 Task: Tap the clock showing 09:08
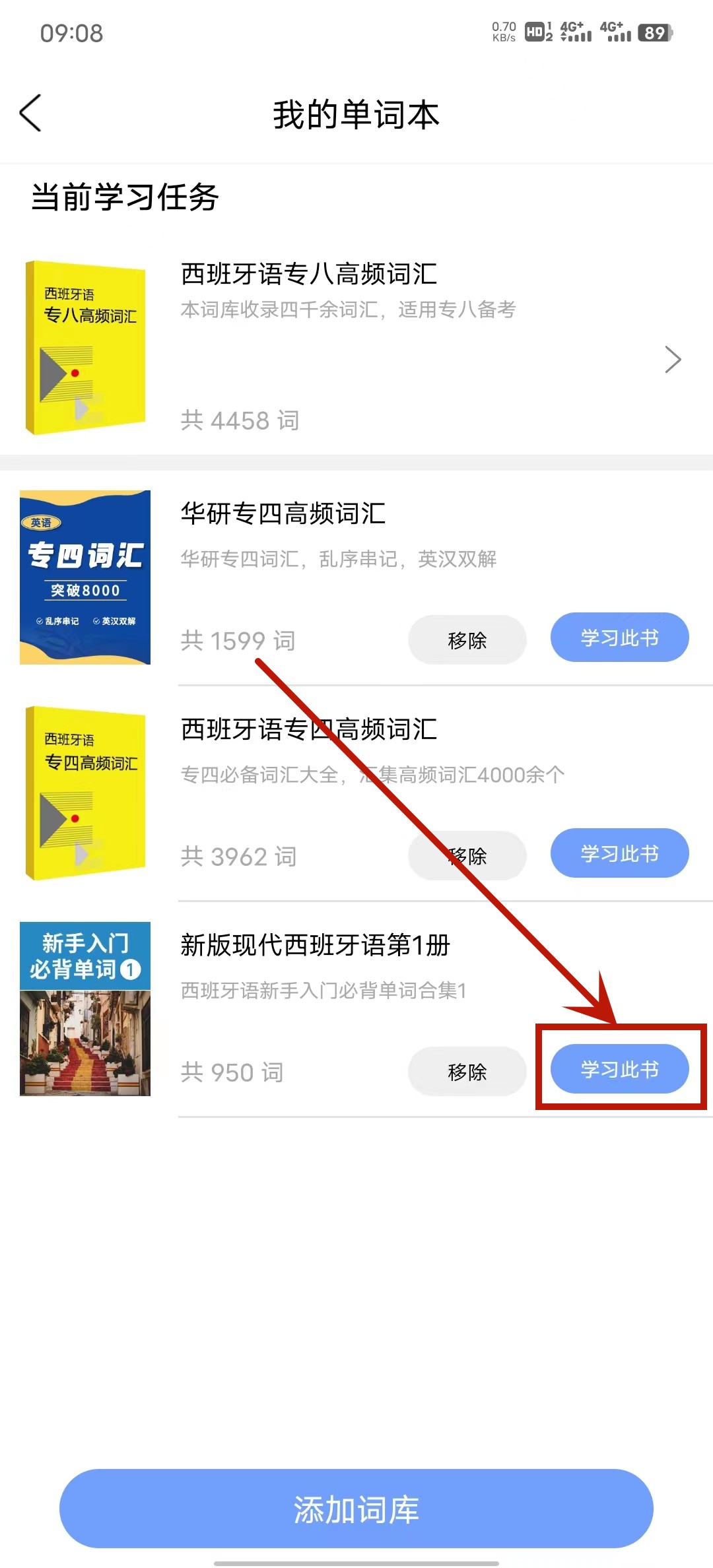(x=72, y=34)
